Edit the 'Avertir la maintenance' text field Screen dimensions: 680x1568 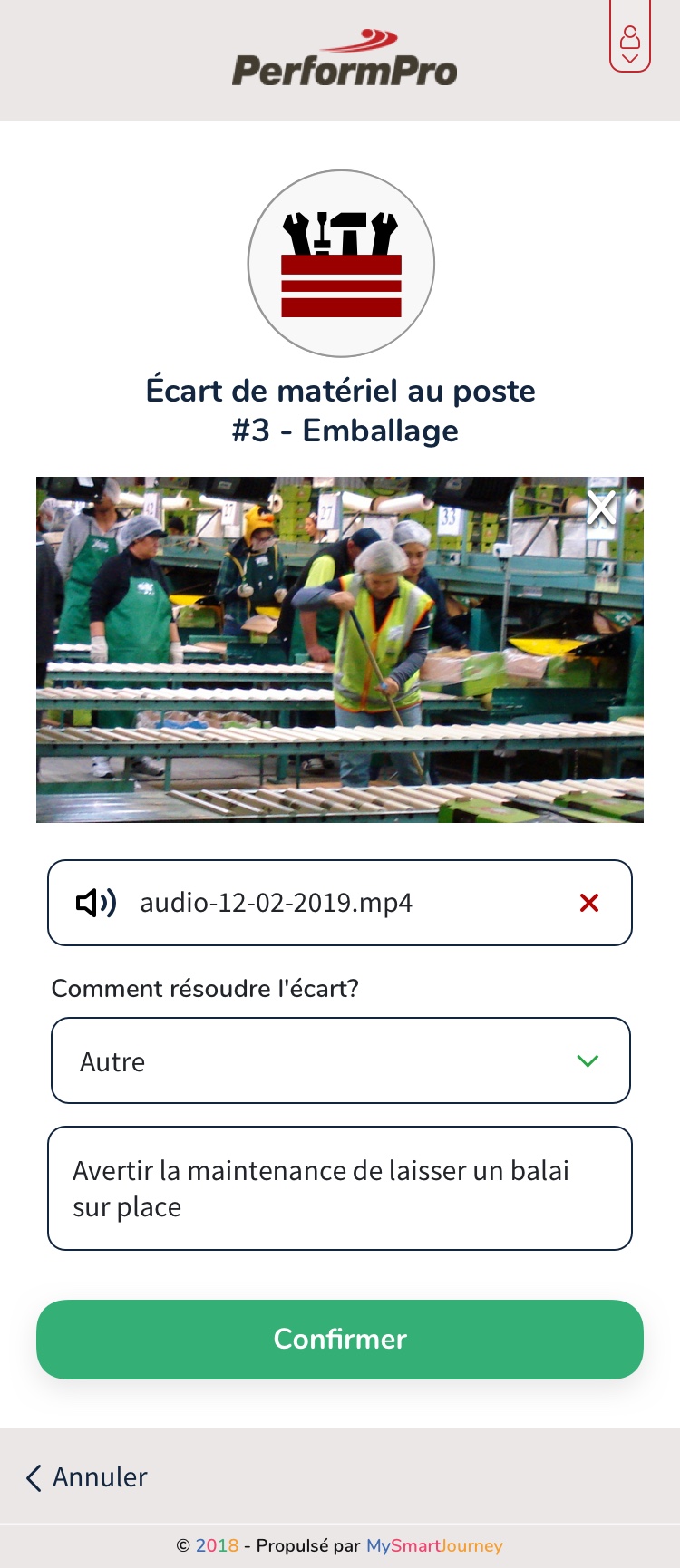coord(340,1188)
